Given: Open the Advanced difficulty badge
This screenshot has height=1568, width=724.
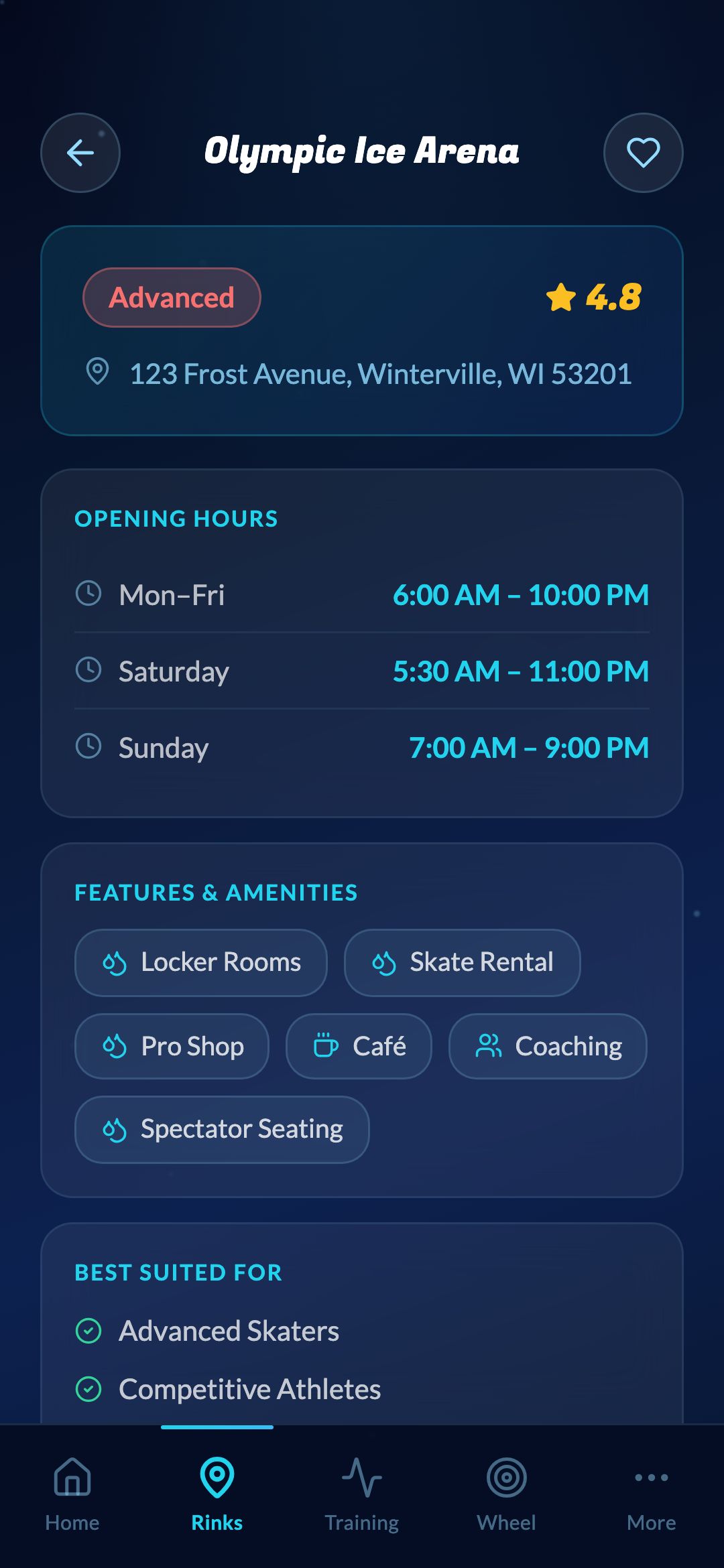Looking at the screenshot, I should click(171, 297).
